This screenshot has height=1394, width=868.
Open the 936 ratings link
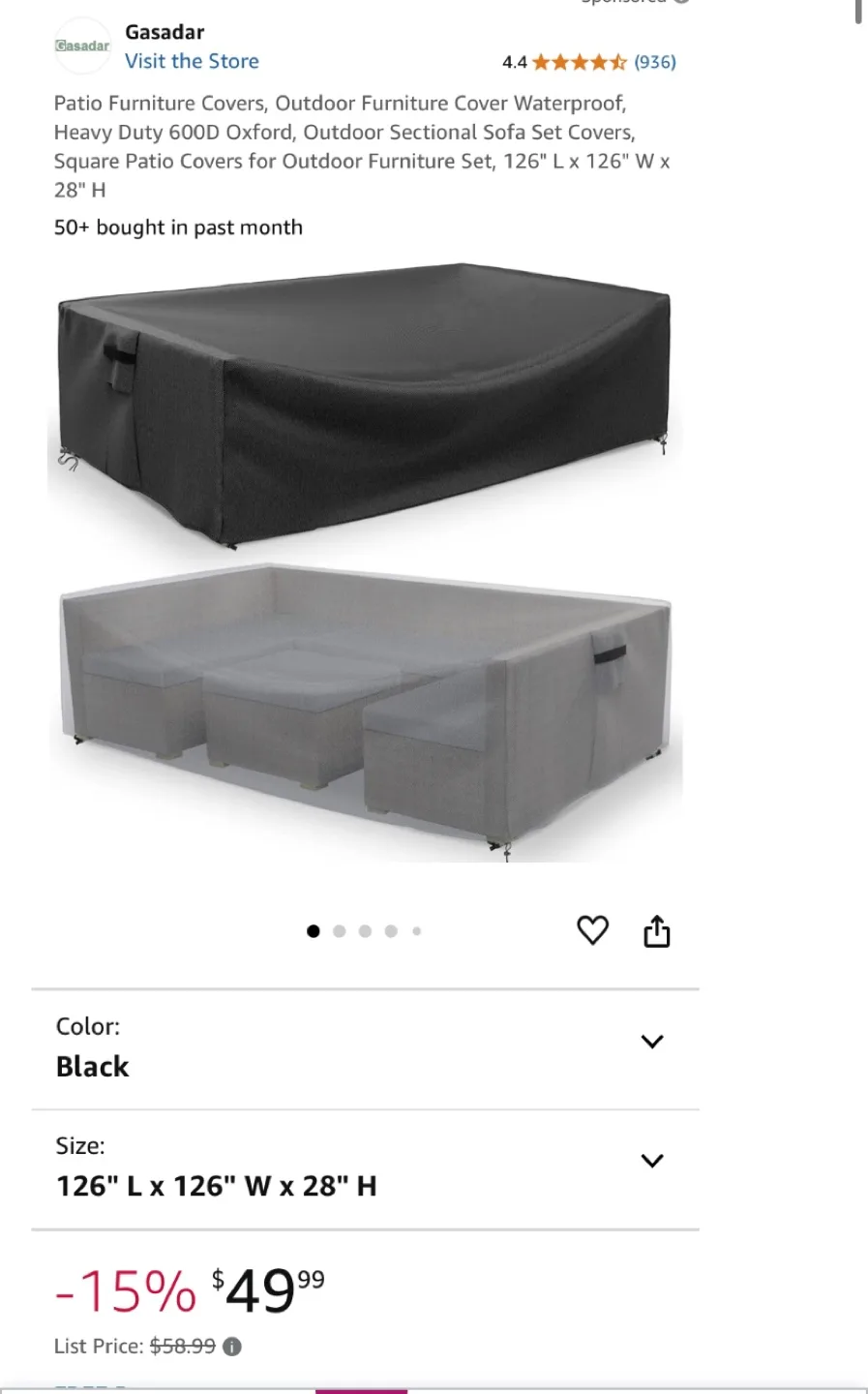(654, 62)
